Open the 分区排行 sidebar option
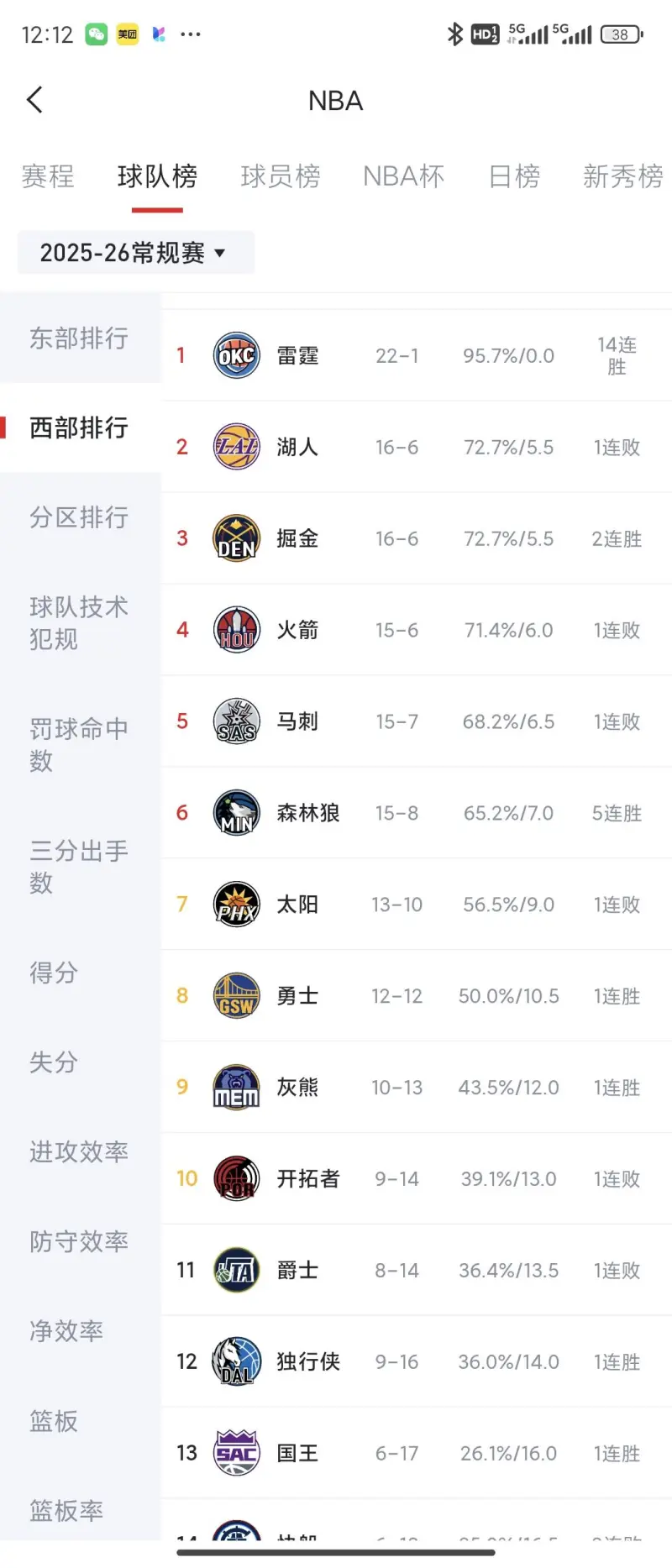Viewport: 672px width, 1568px height. (80, 517)
